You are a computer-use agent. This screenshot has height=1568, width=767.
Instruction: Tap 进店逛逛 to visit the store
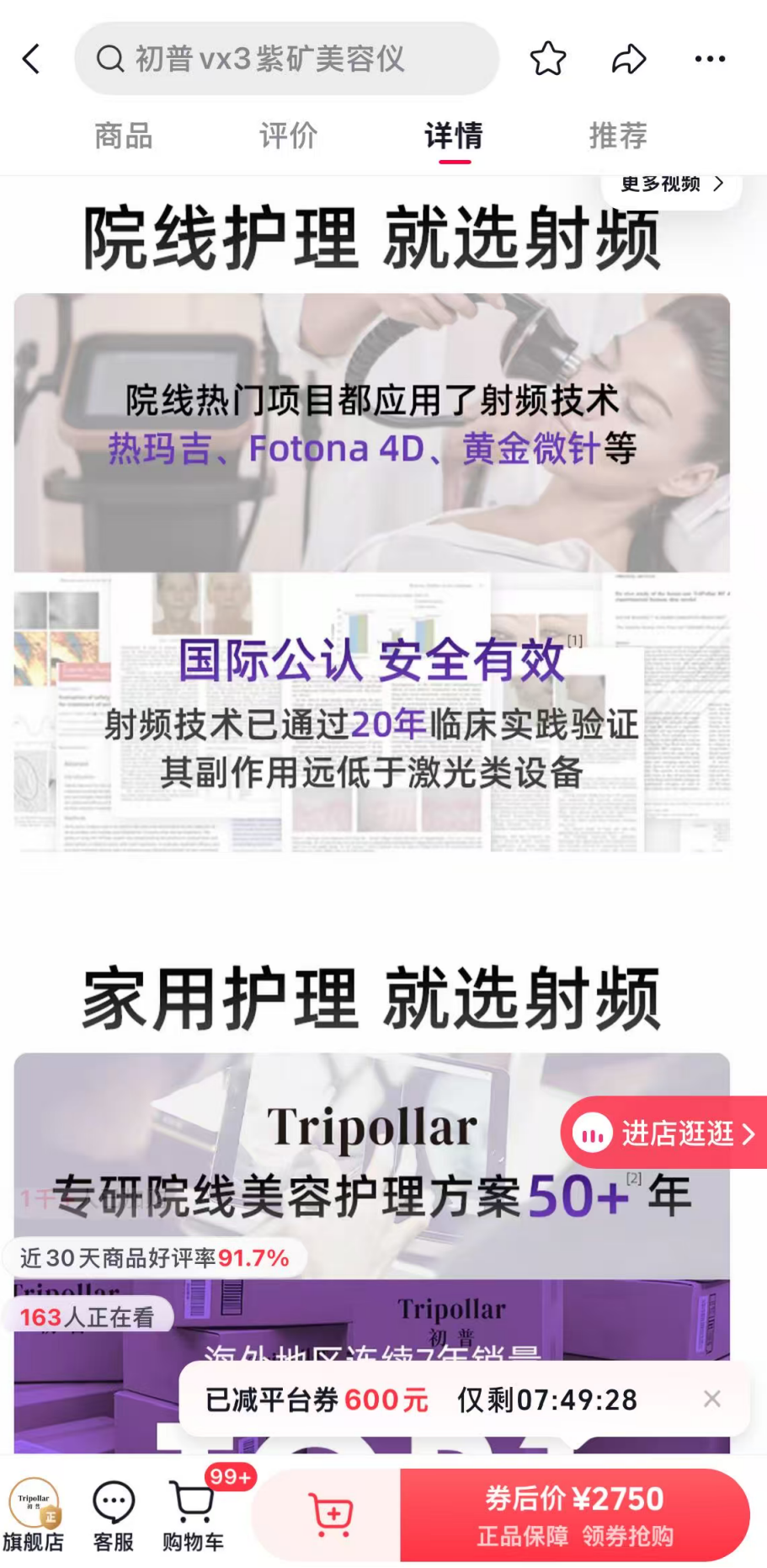point(665,1133)
